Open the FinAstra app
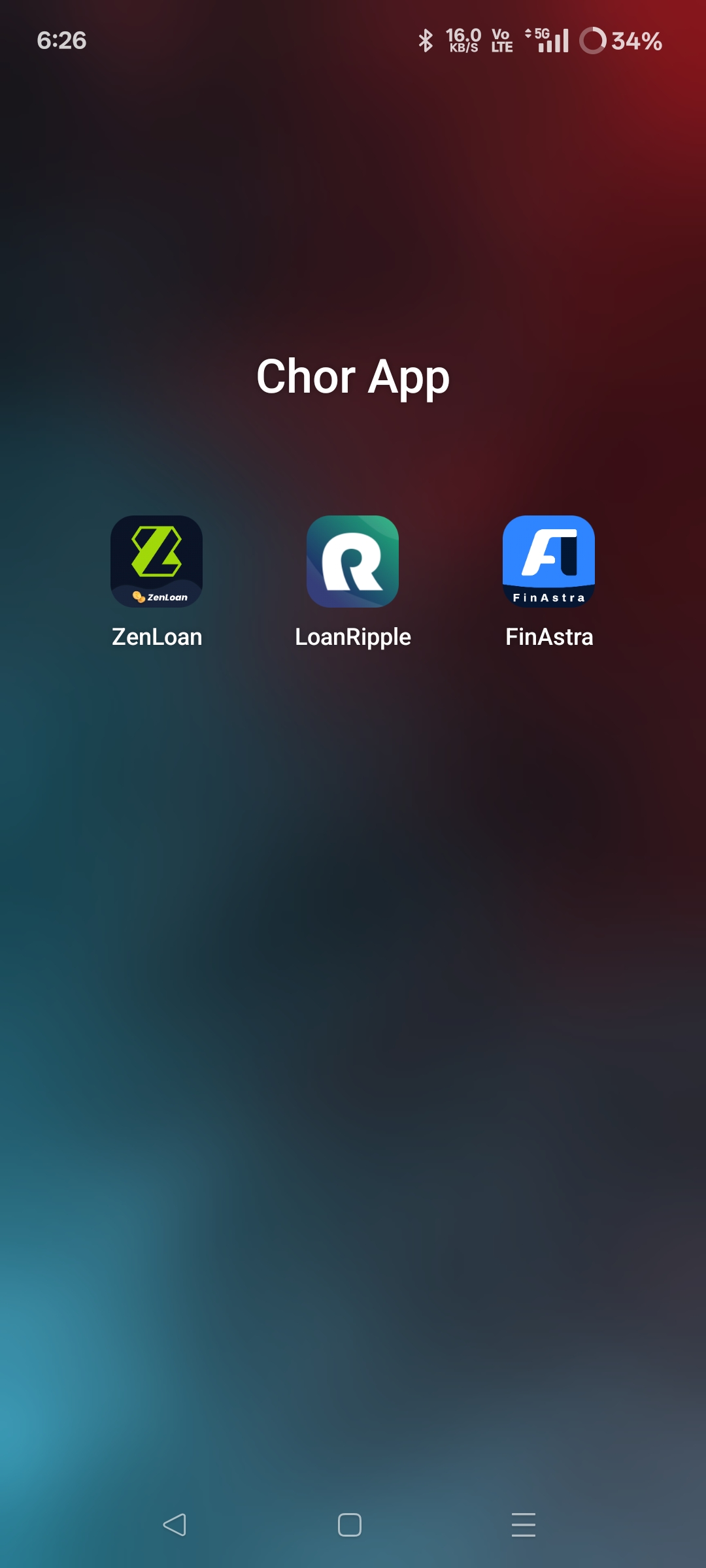The height and width of the screenshot is (1568, 706). [x=548, y=561]
